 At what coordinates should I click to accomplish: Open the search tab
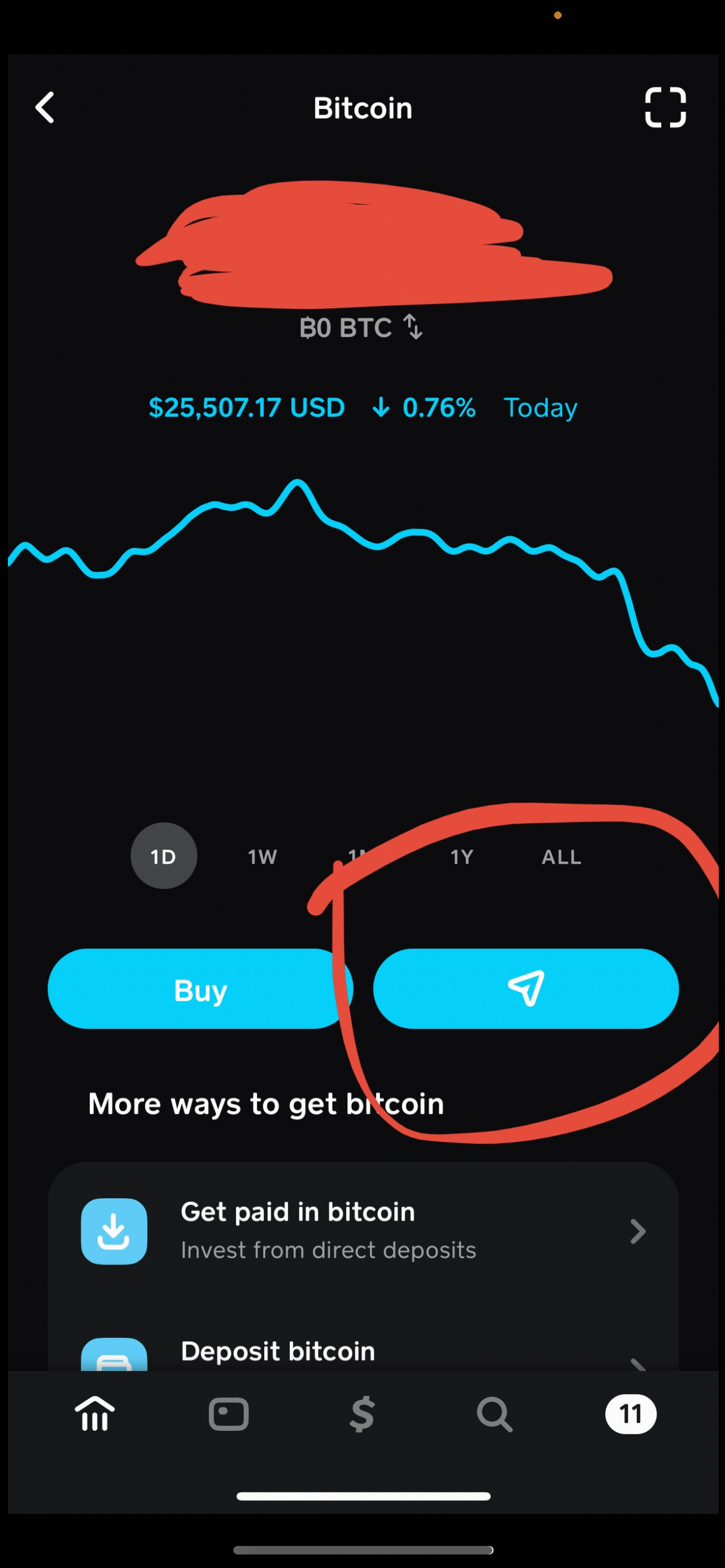pos(494,1413)
